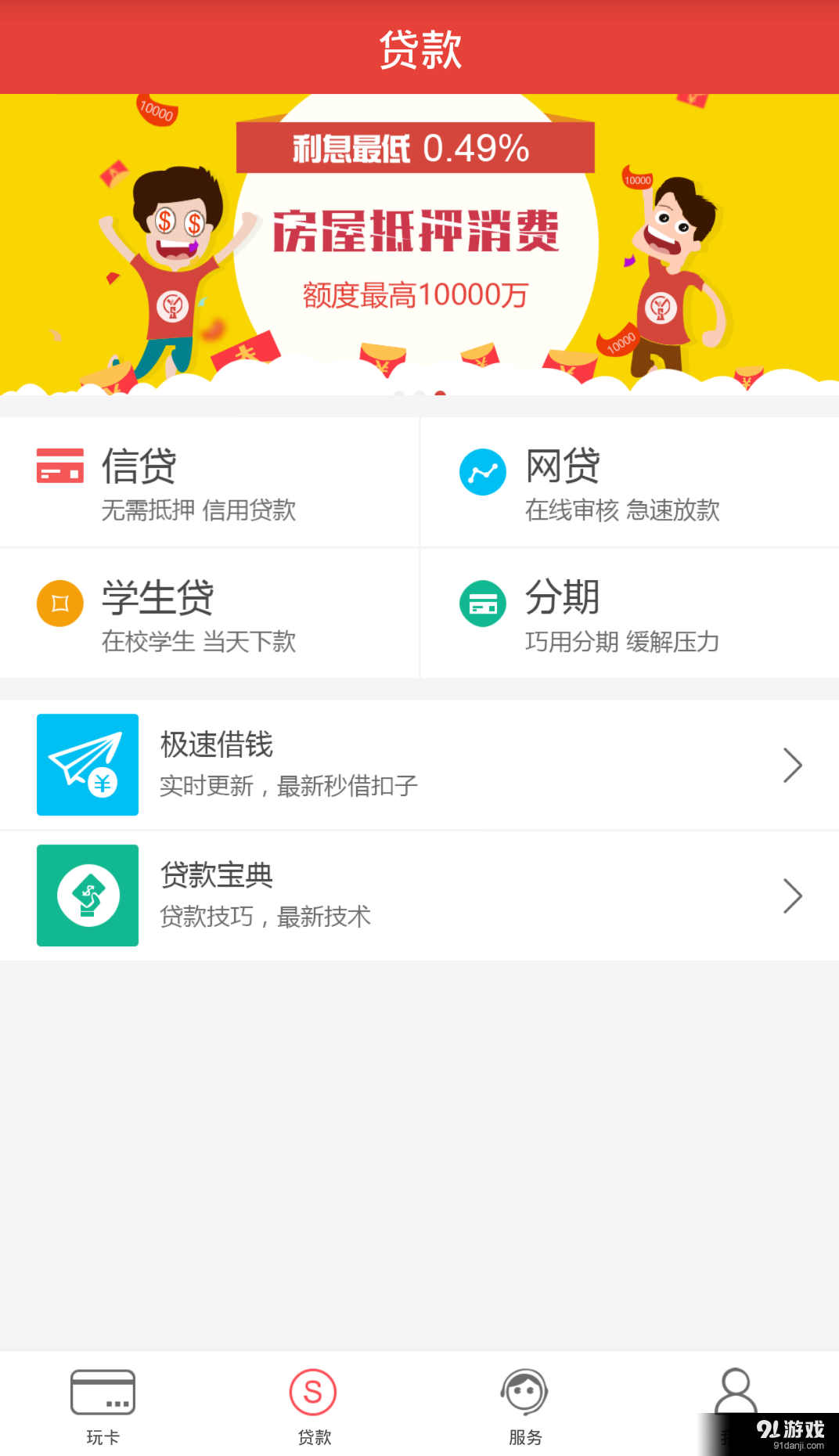The width and height of the screenshot is (839, 1456).
Task: Click 在线审核 急速放款 subtitle
Action: pyautogui.click(x=622, y=510)
